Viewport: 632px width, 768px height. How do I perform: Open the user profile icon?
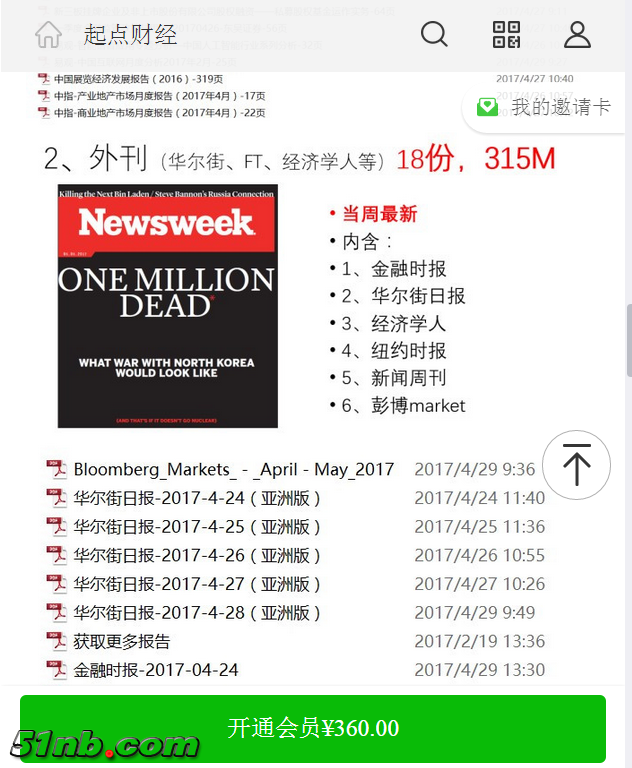pos(578,35)
